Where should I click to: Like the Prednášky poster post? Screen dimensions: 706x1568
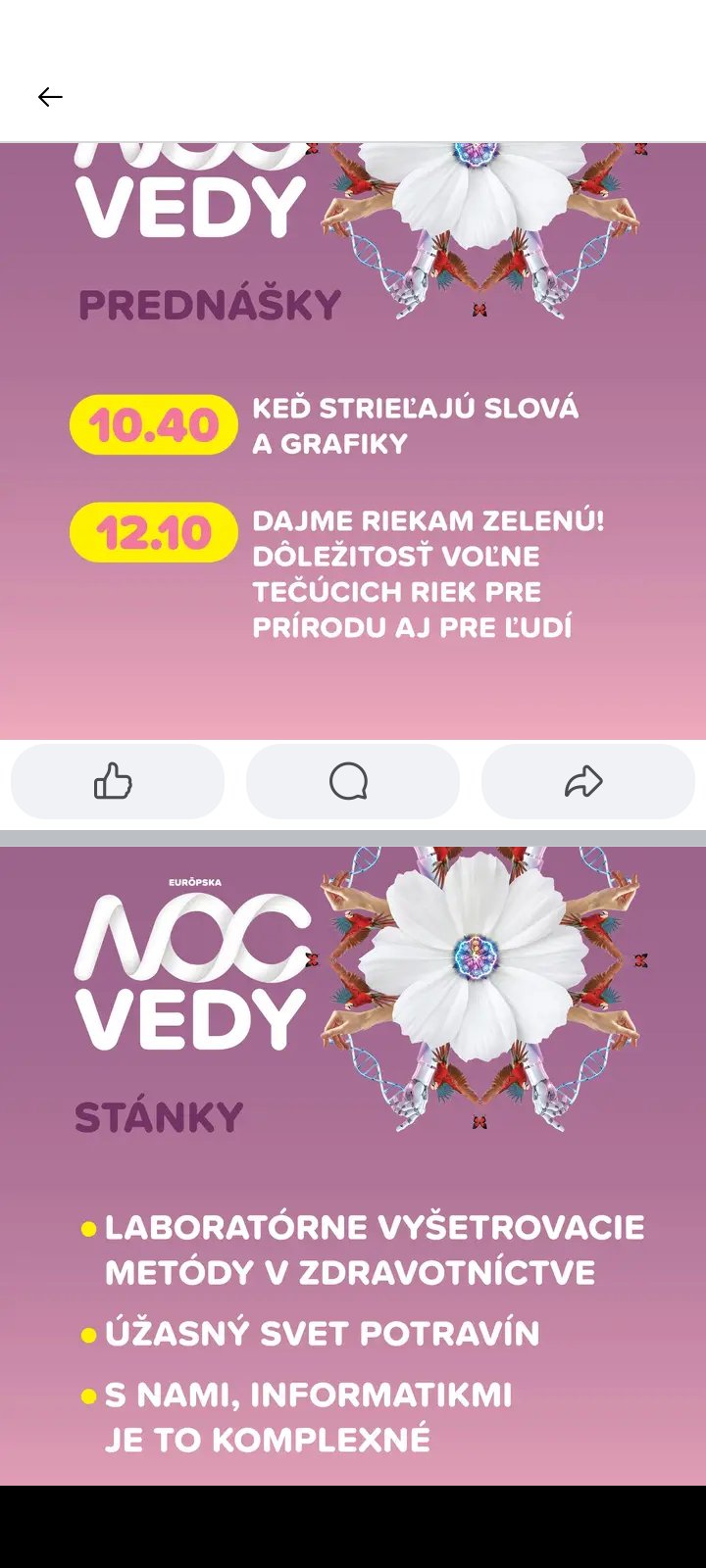pos(117,781)
